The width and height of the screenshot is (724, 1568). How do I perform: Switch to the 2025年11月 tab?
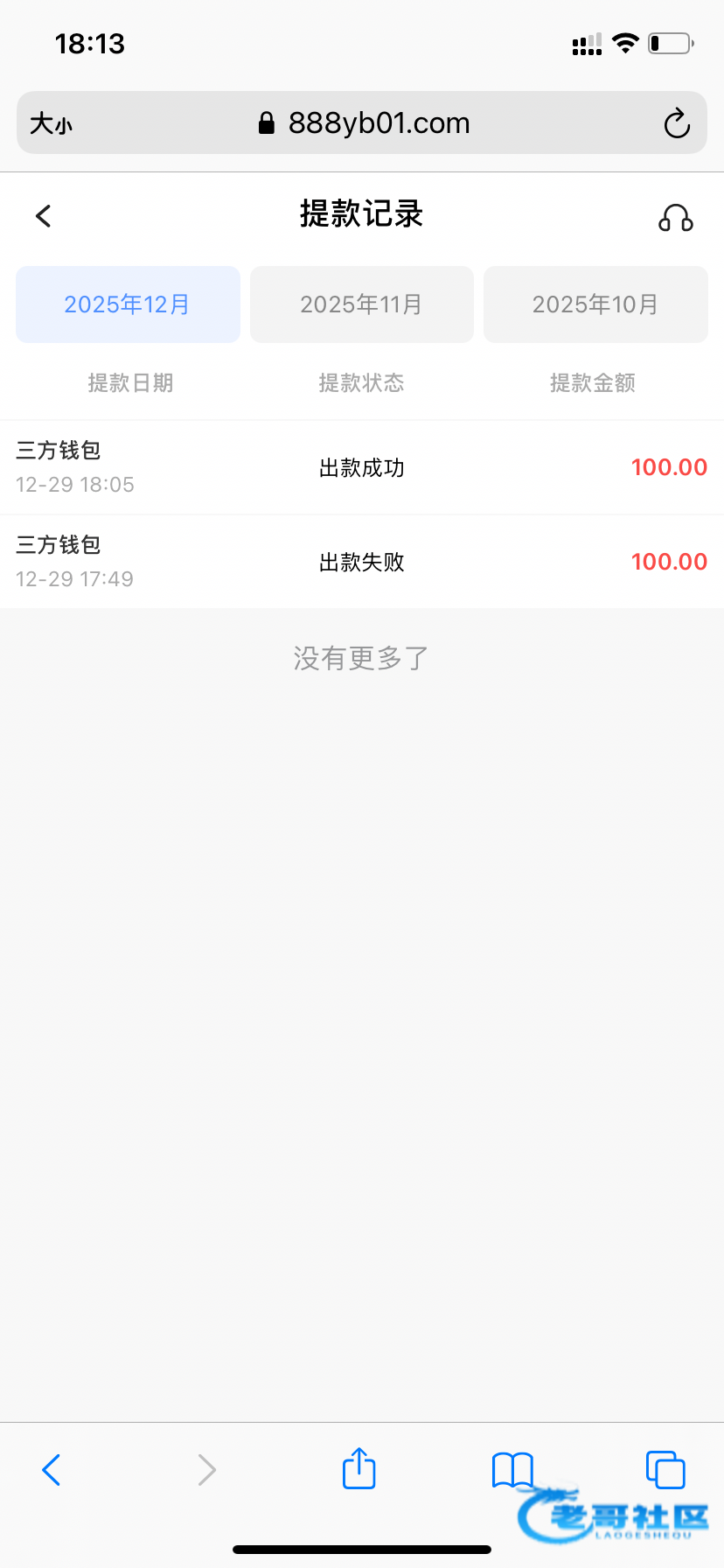pyautogui.click(x=362, y=304)
